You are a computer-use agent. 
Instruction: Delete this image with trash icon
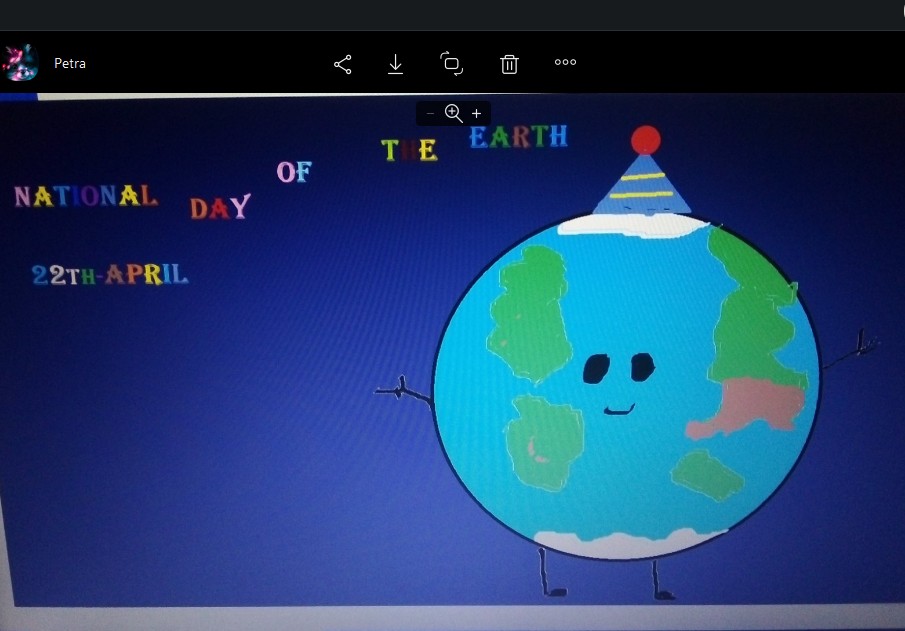point(509,64)
